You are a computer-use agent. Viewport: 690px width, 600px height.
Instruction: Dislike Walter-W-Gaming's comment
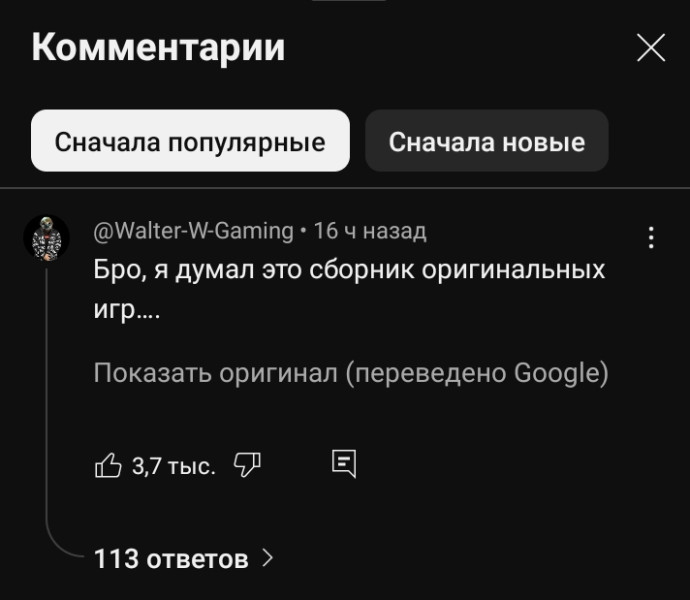[247, 464]
